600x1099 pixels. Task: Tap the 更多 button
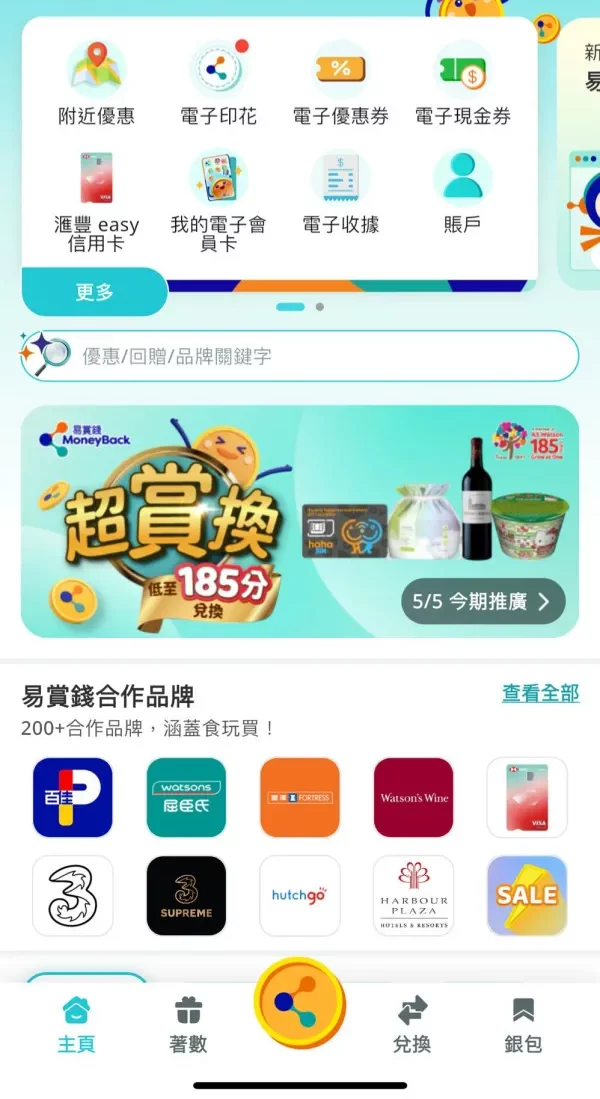pos(94,292)
